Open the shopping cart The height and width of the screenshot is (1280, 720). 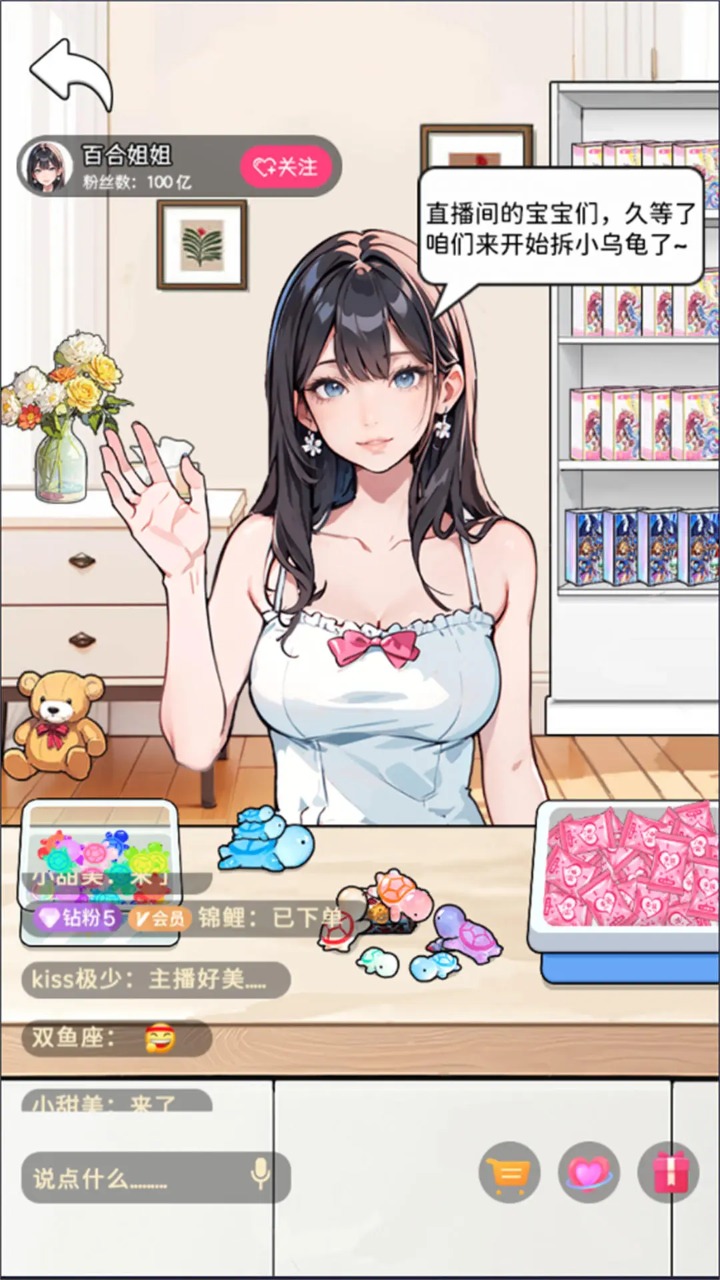point(509,1172)
